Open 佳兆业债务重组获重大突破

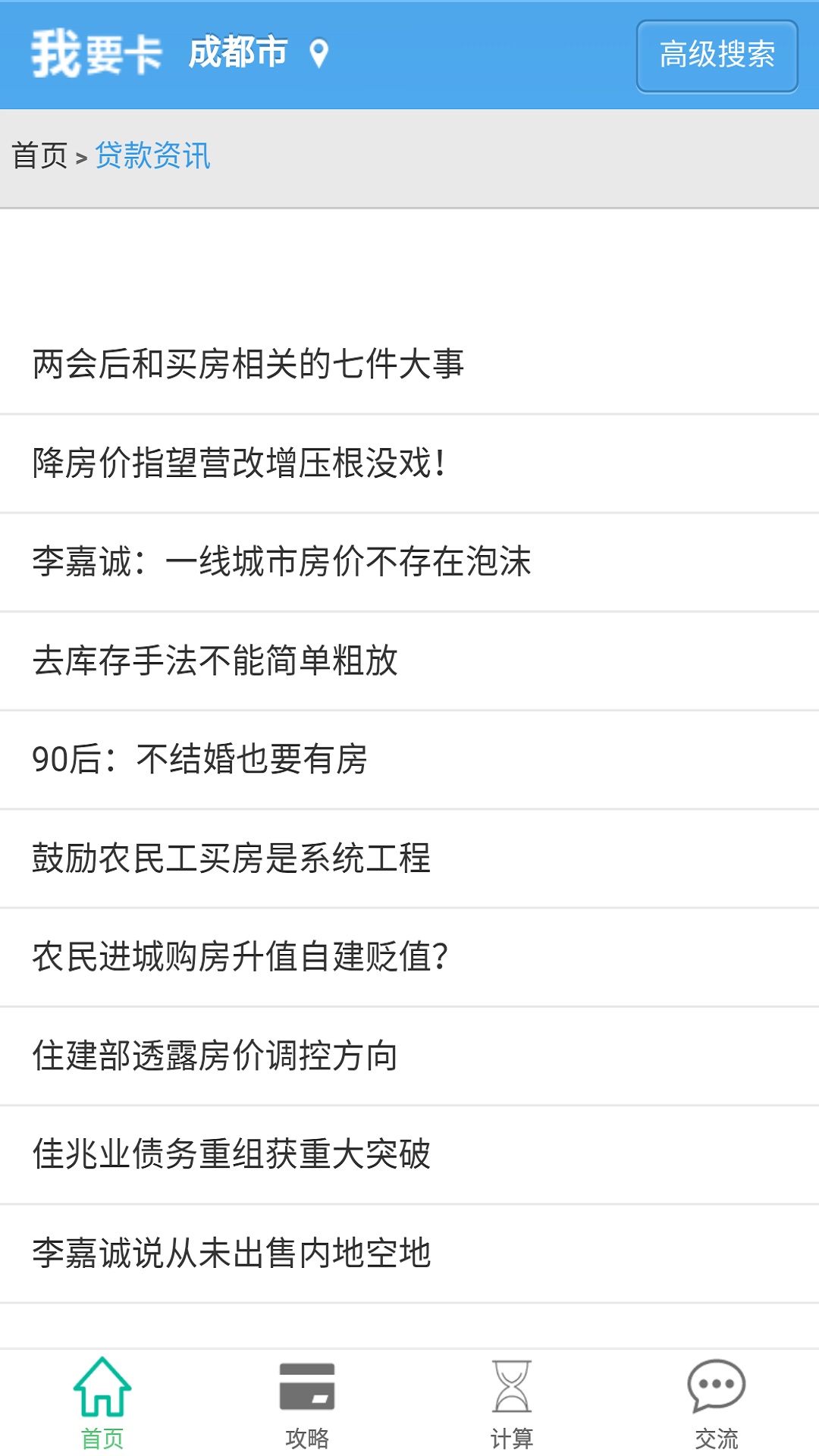click(x=231, y=1154)
